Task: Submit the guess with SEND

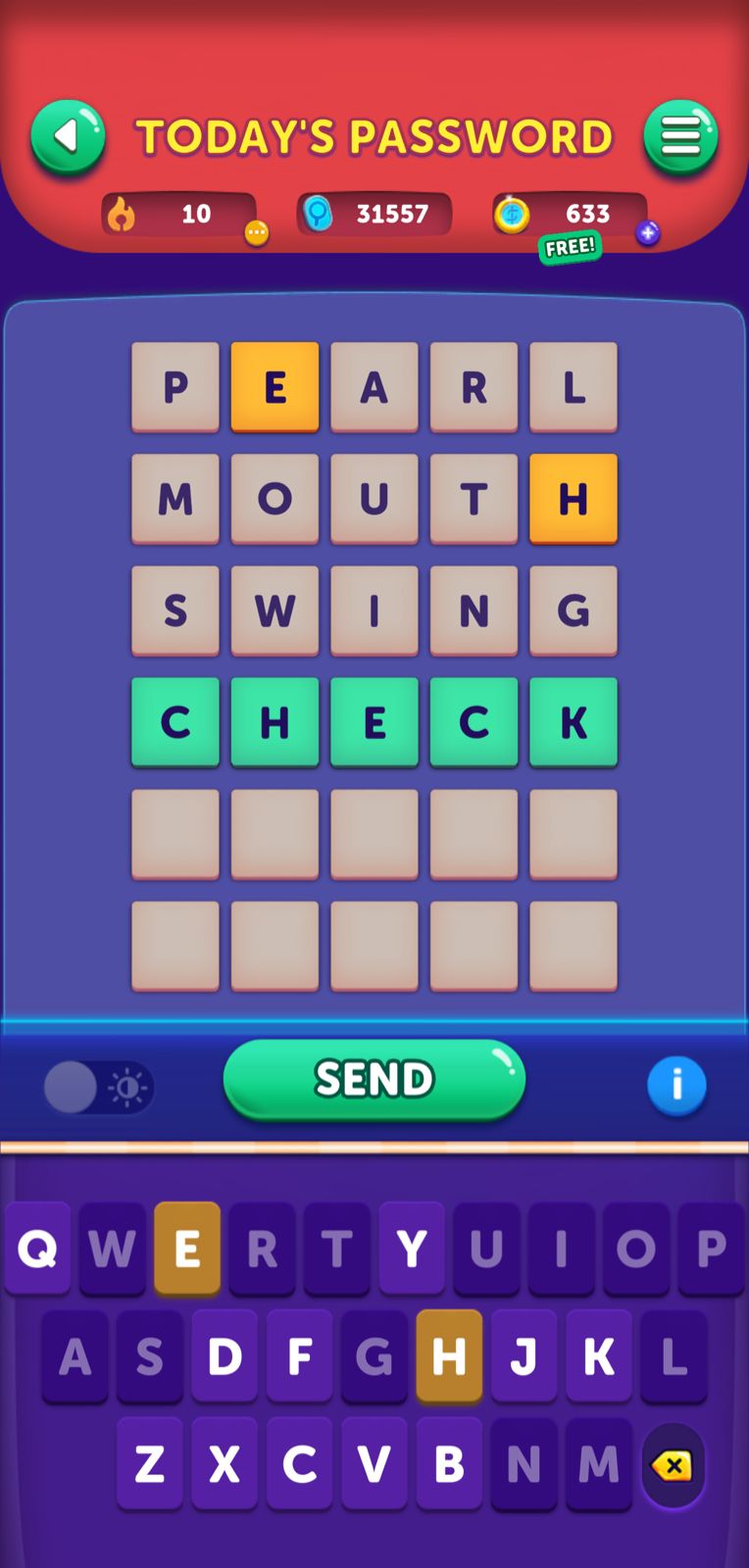Action: pyautogui.click(x=374, y=1079)
